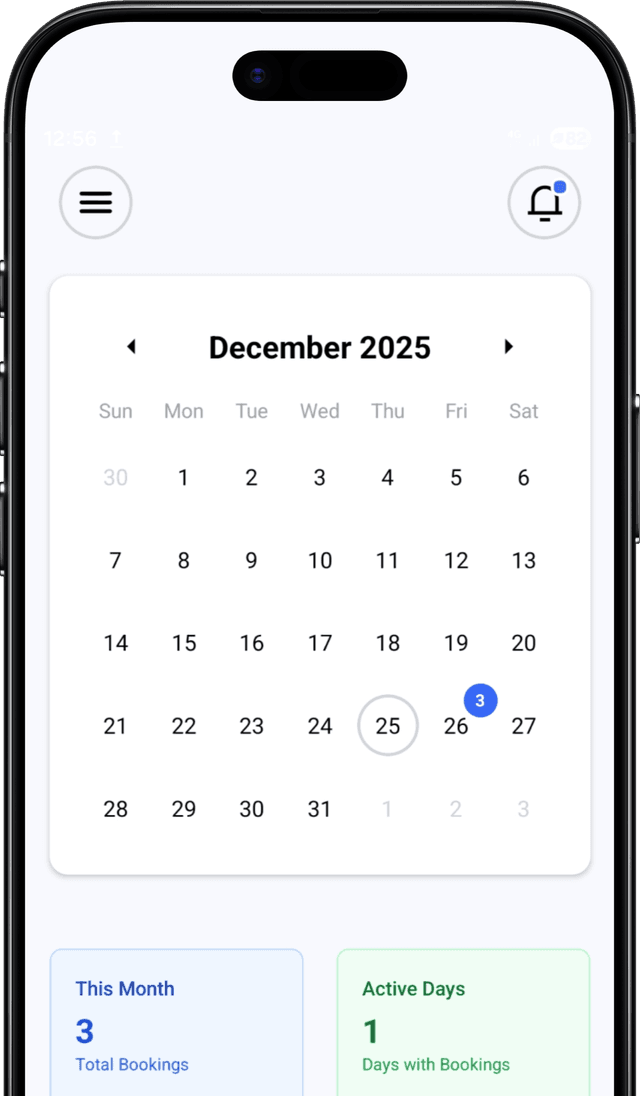The image size is (640, 1096).
Task: Choose December 31 on the calendar
Action: 320,809
